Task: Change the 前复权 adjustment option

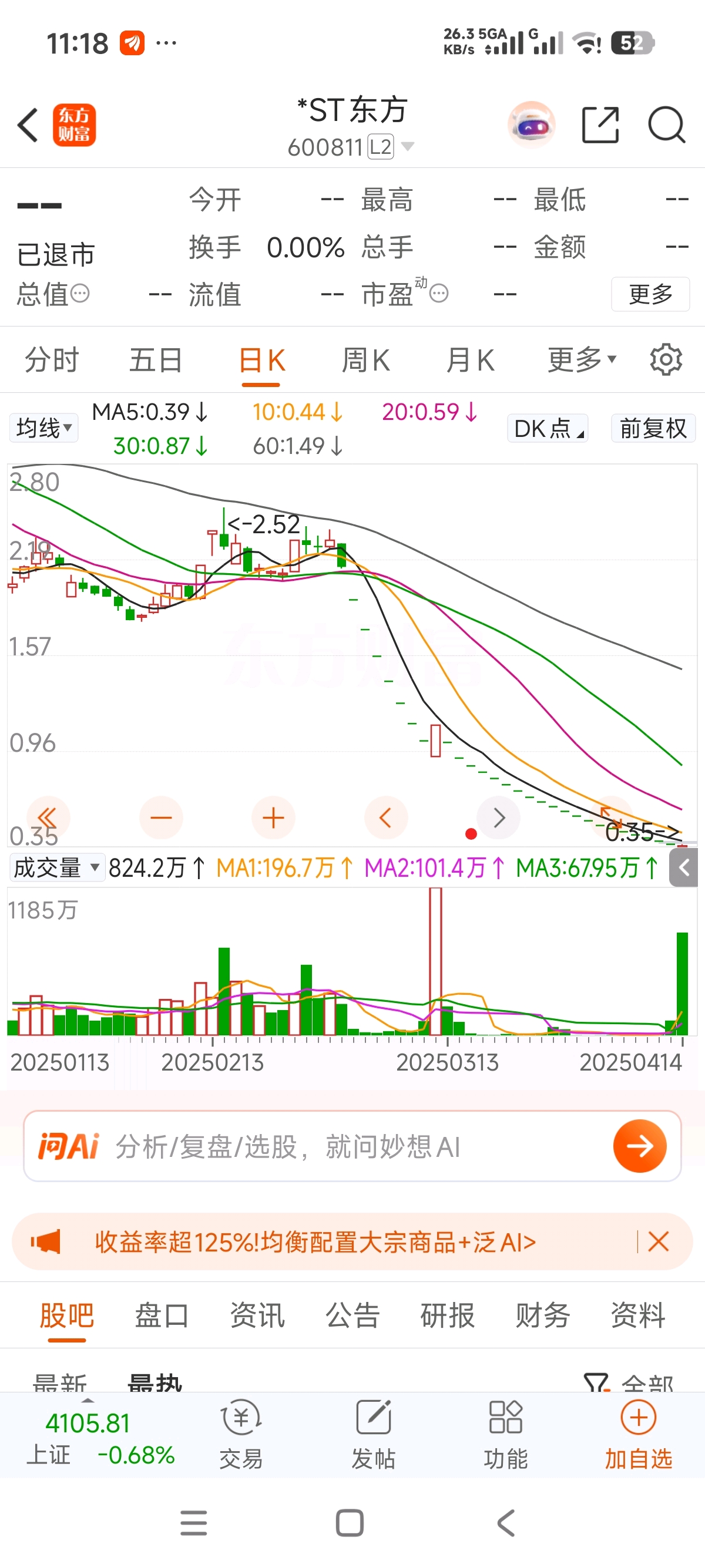Action: click(x=653, y=429)
